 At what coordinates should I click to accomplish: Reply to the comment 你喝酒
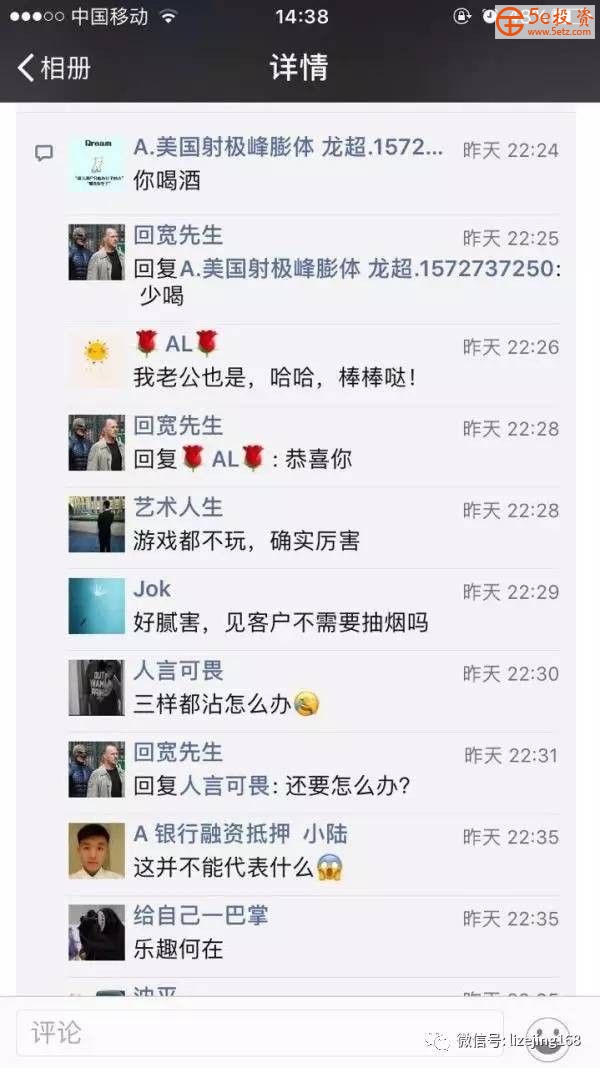[168, 180]
